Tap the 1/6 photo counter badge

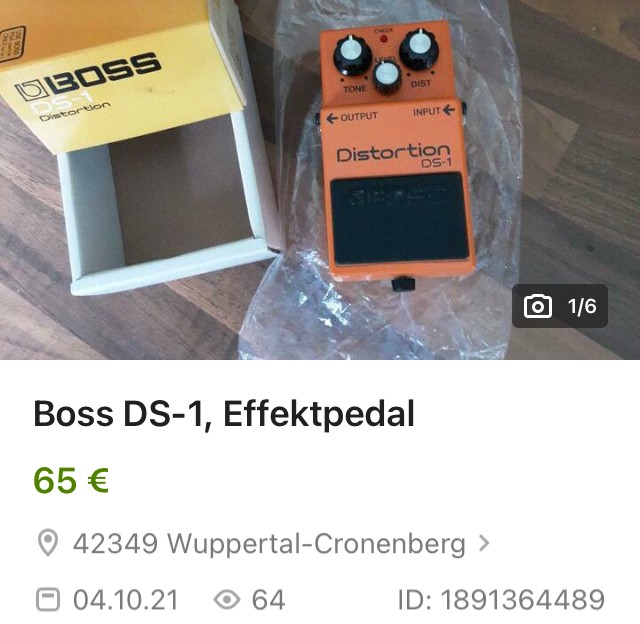560,306
